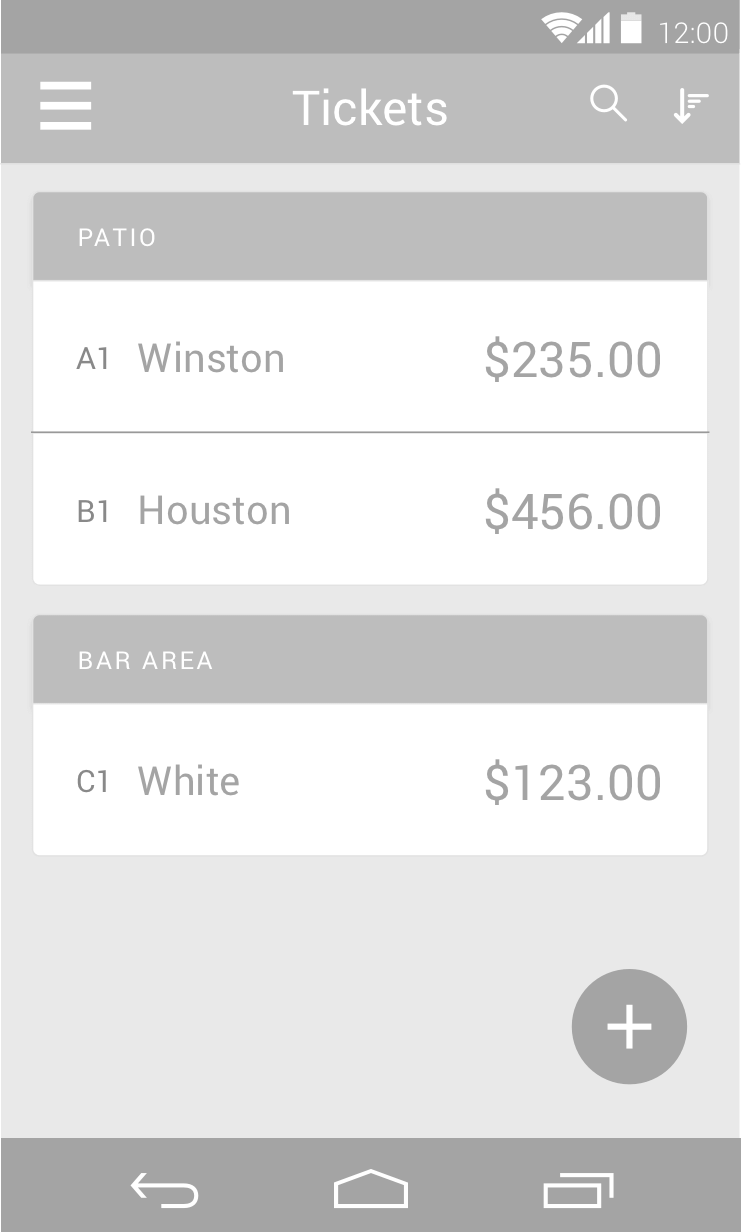
Task: Open Houston's B1 ticket
Action: [x=370, y=509]
